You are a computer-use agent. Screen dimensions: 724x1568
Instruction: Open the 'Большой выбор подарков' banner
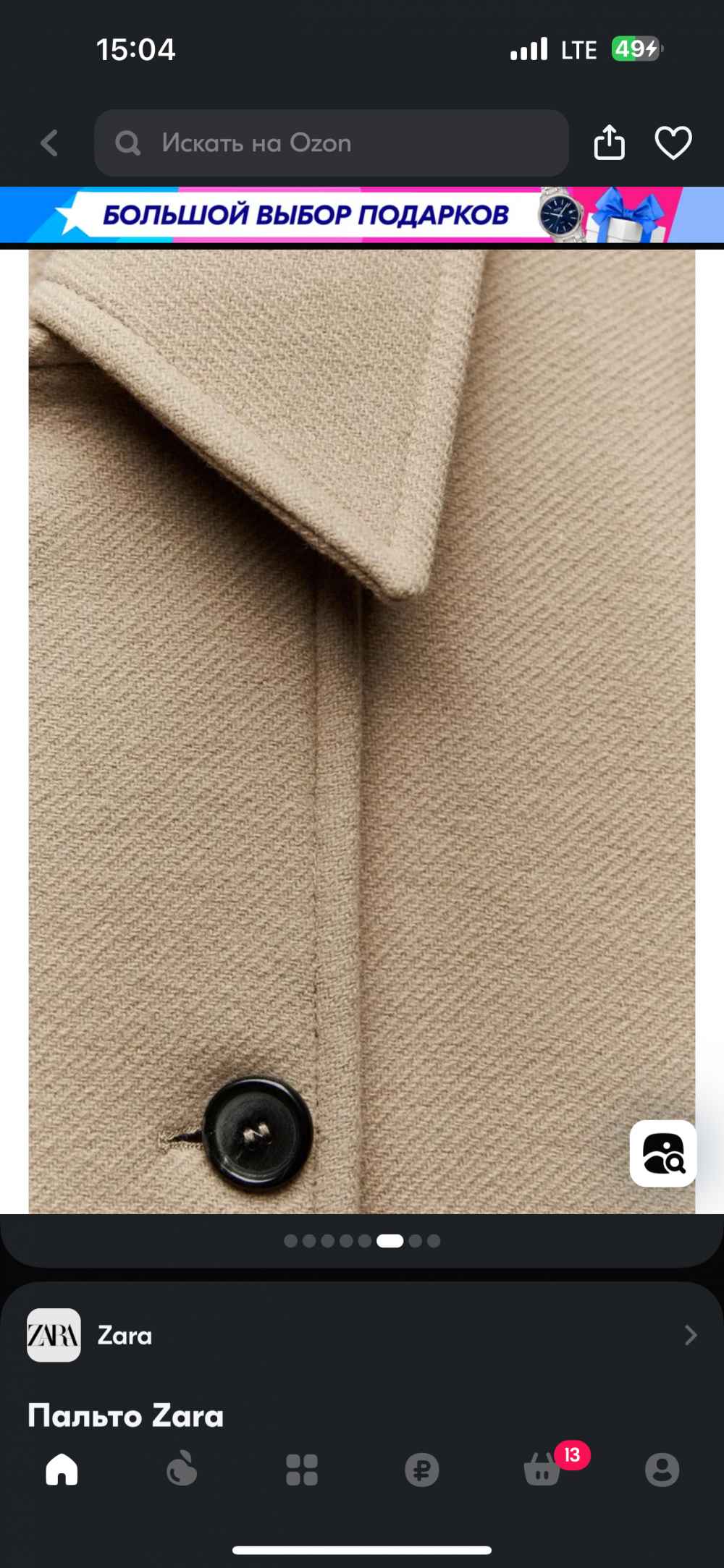pos(362,214)
